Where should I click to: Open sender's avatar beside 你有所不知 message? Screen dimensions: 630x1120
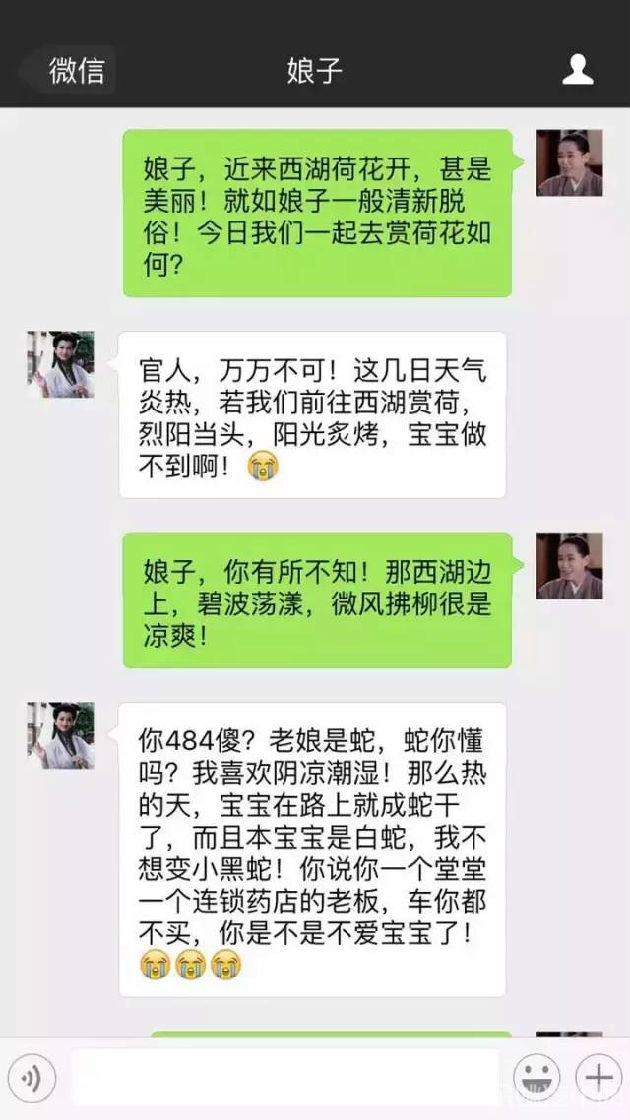569,566
